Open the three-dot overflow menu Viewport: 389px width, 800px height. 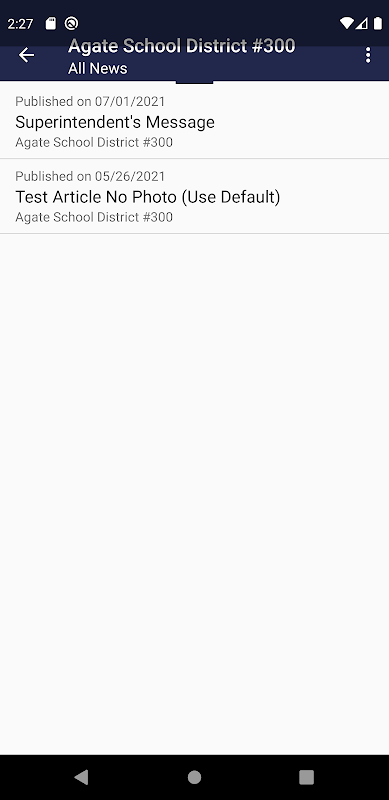click(x=368, y=55)
